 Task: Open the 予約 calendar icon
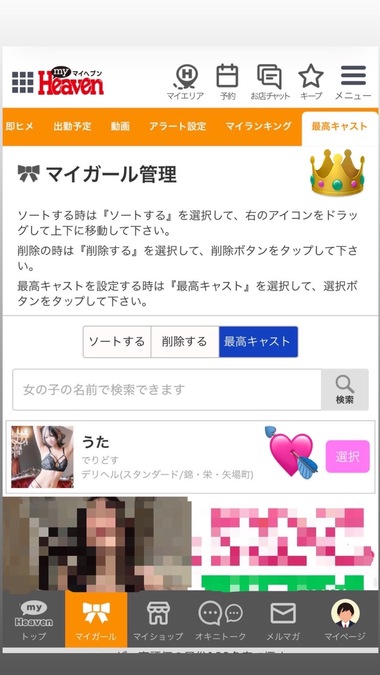point(227,82)
